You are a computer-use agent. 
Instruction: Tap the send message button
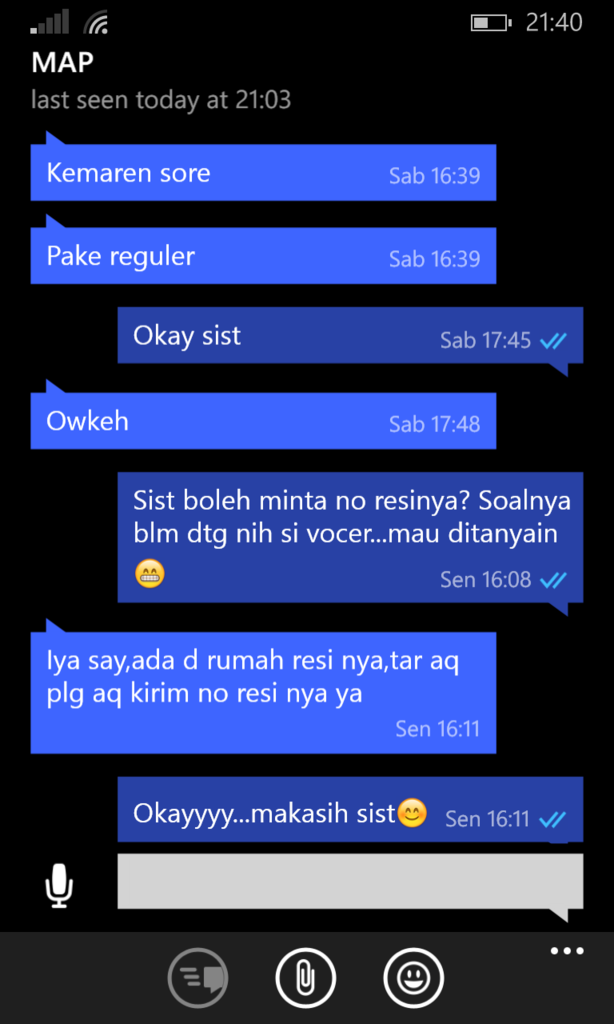pyautogui.click(x=198, y=977)
